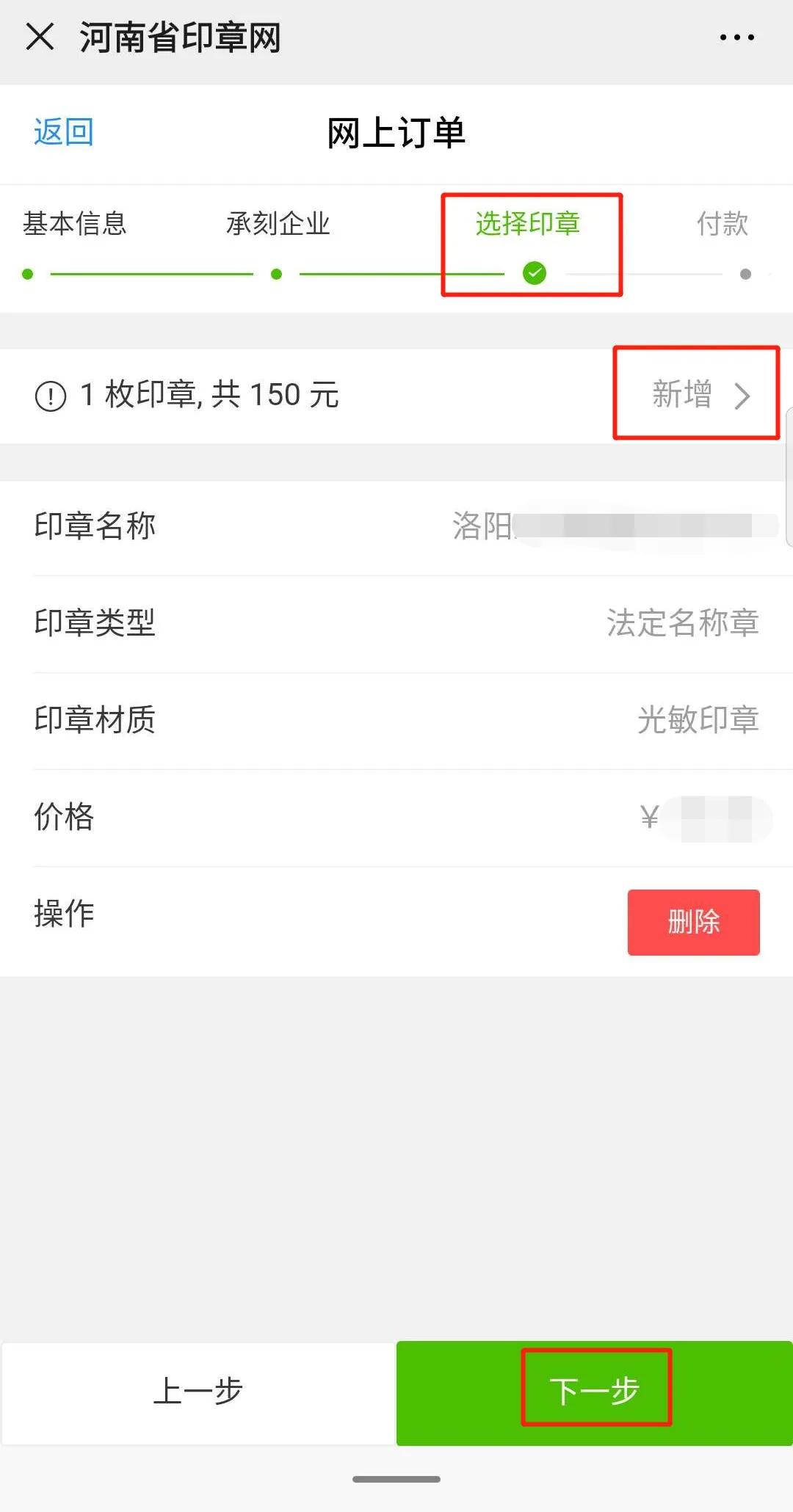Tap 新增 to add a new seal
The image size is (793, 1512).
click(682, 396)
